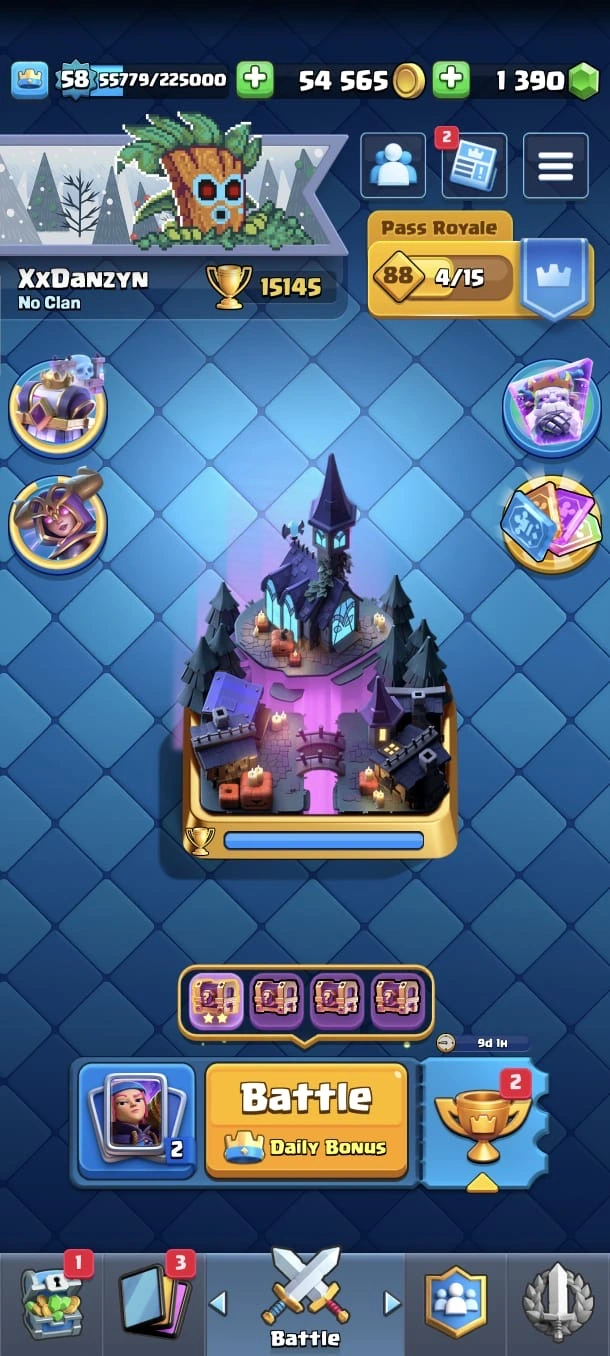This screenshot has height=1356, width=610.
Task: Open the colorful cards bundle offer
Action: point(551,520)
